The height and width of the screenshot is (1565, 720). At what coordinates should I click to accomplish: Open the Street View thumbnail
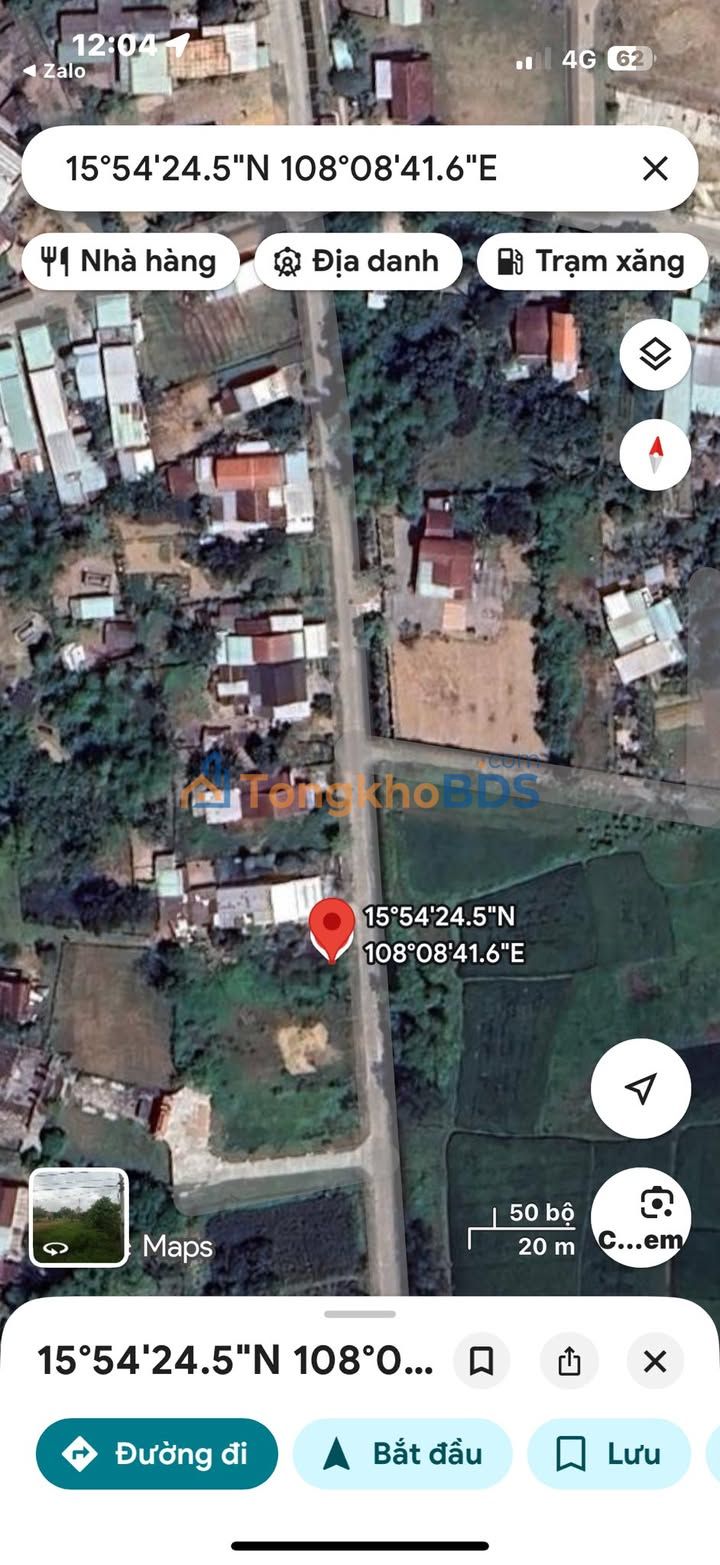click(79, 1217)
